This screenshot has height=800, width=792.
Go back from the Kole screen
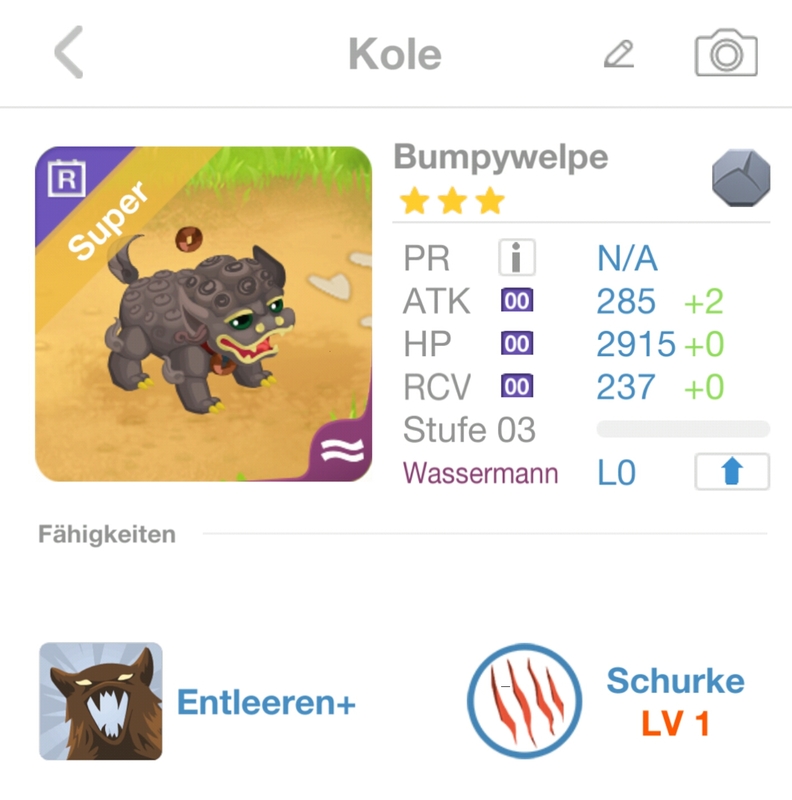(x=68, y=53)
